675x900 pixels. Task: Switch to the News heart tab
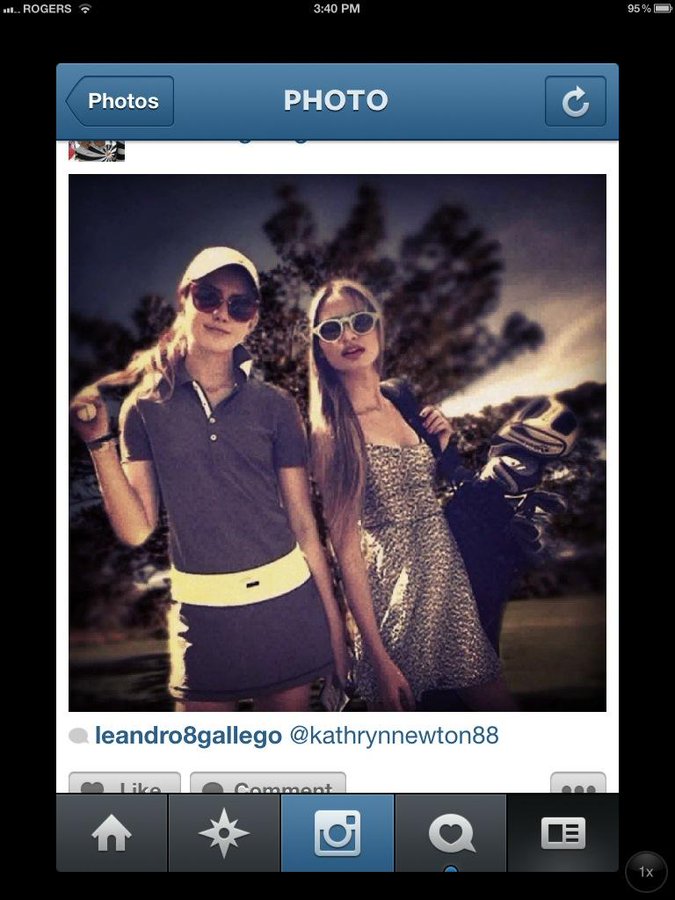point(451,834)
